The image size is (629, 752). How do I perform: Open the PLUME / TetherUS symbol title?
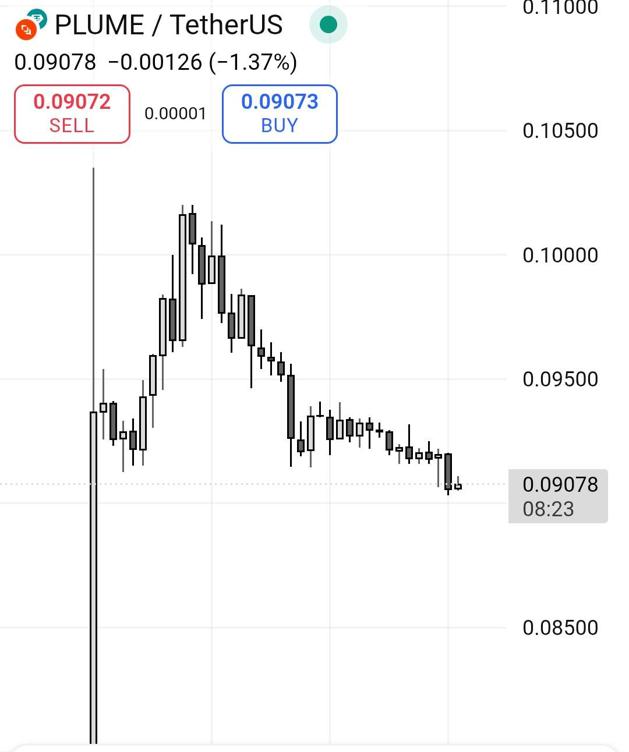point(168,24)
